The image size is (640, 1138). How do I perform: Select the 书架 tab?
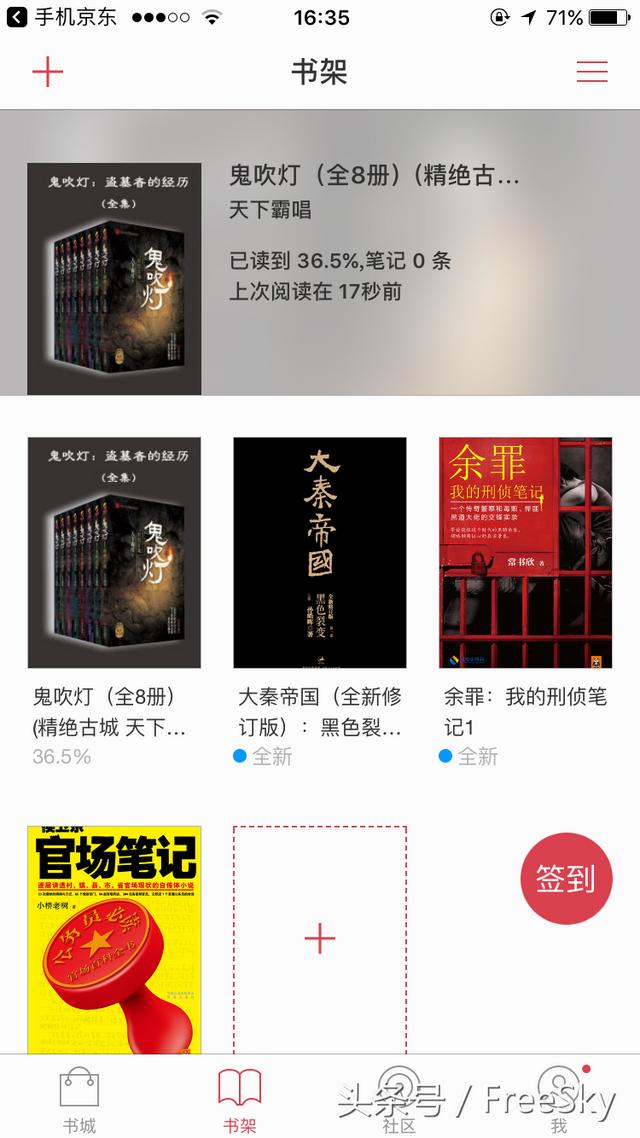pyautogui.click(x=239, y=1098)
